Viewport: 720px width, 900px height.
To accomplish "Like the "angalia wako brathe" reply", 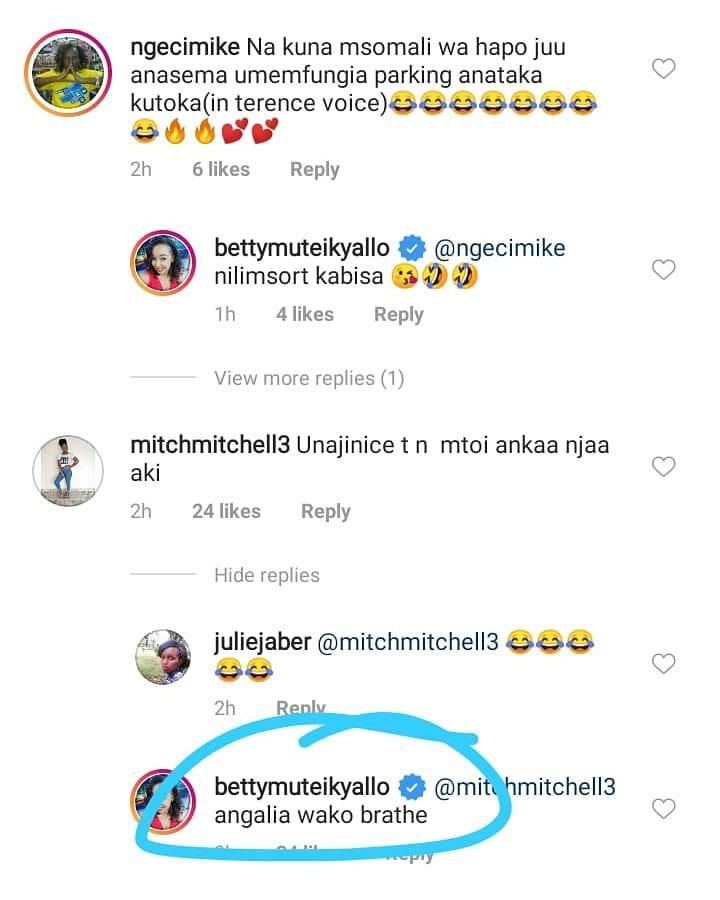I will [x=663, y=807].
